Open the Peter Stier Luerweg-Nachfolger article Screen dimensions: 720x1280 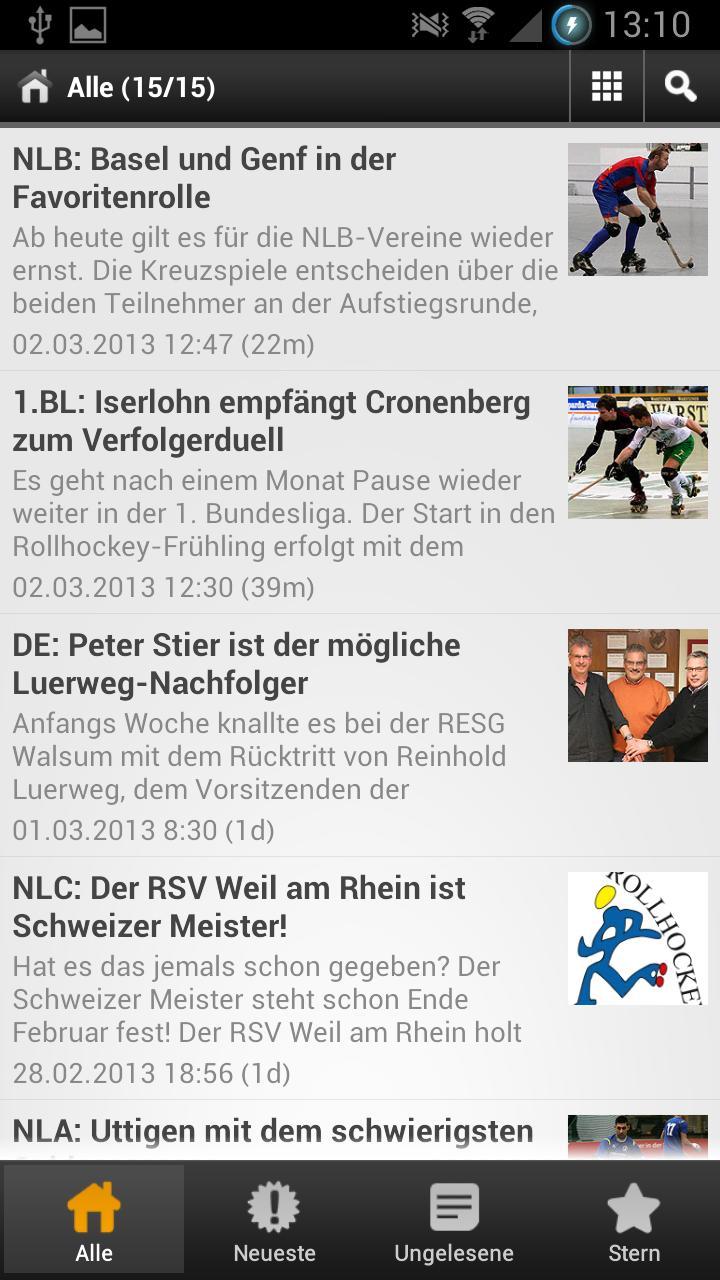pos(280,730)
